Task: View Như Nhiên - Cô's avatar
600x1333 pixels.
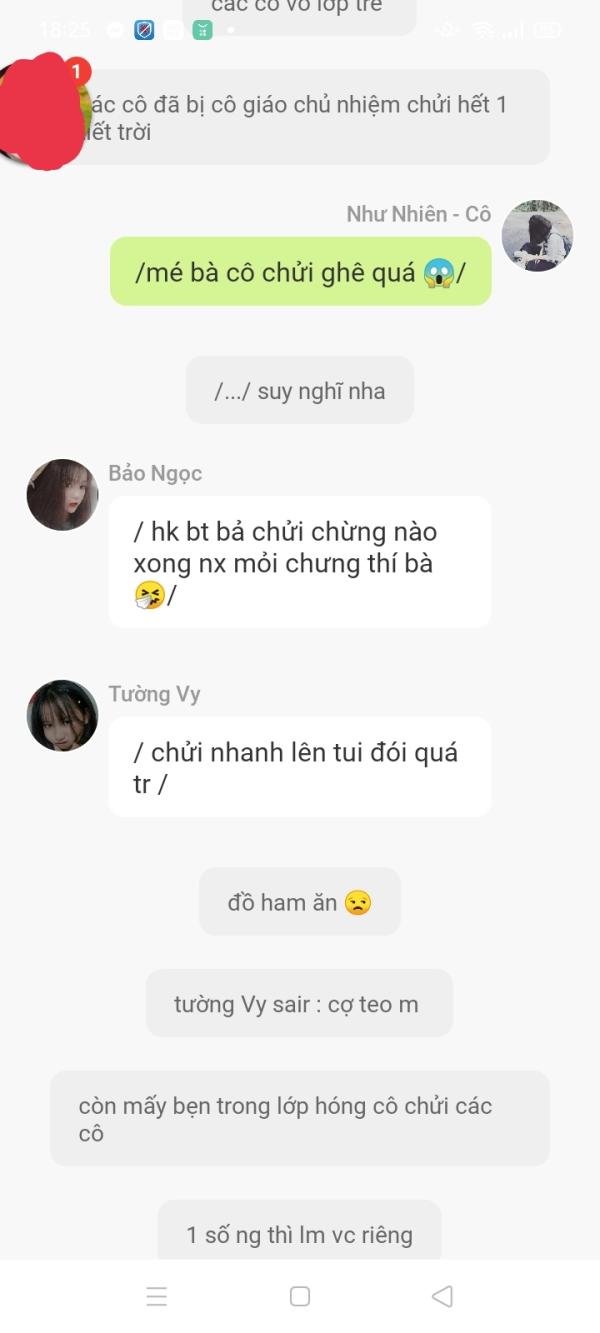Action: point(537,236)
